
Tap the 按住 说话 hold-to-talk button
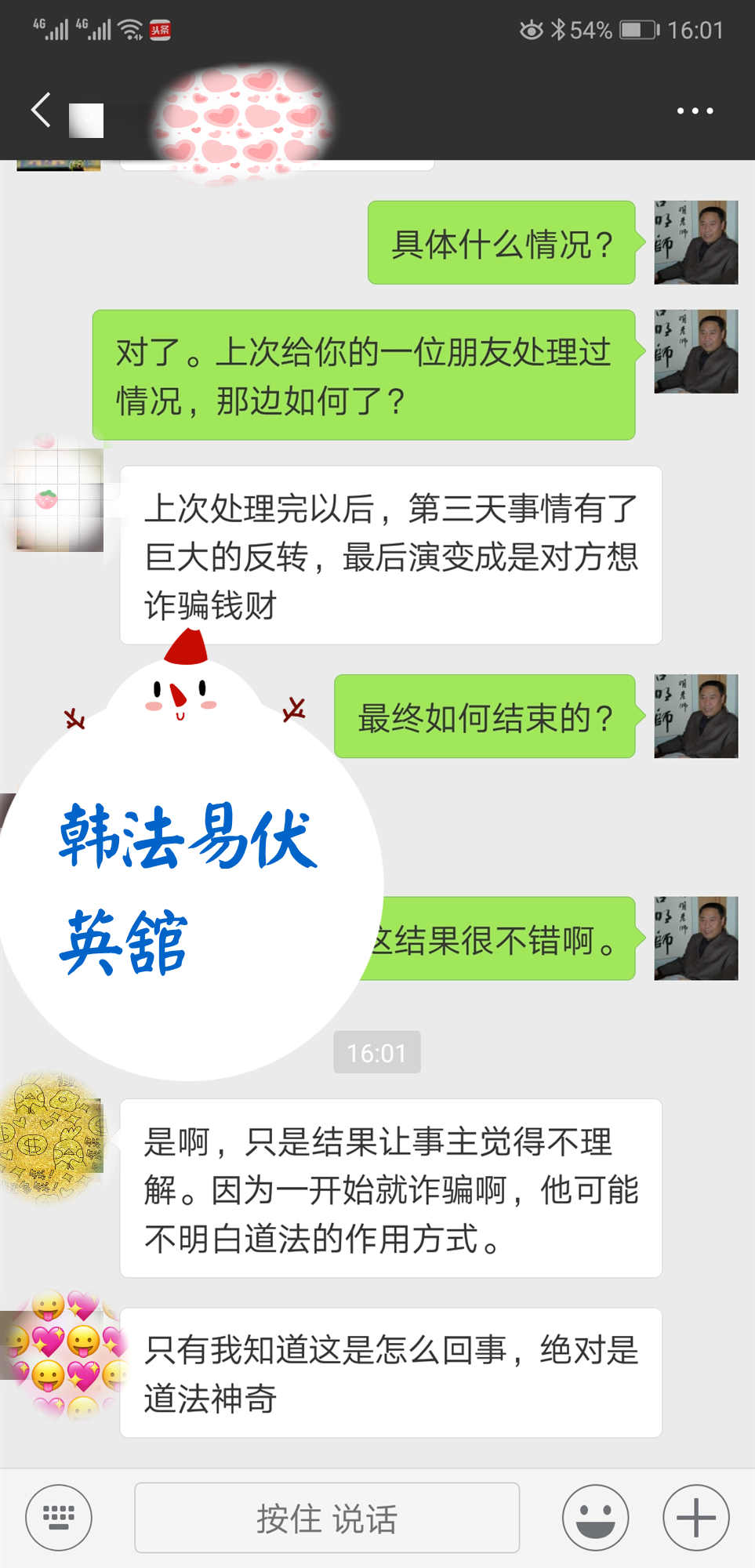click(x=327, y=1517)
